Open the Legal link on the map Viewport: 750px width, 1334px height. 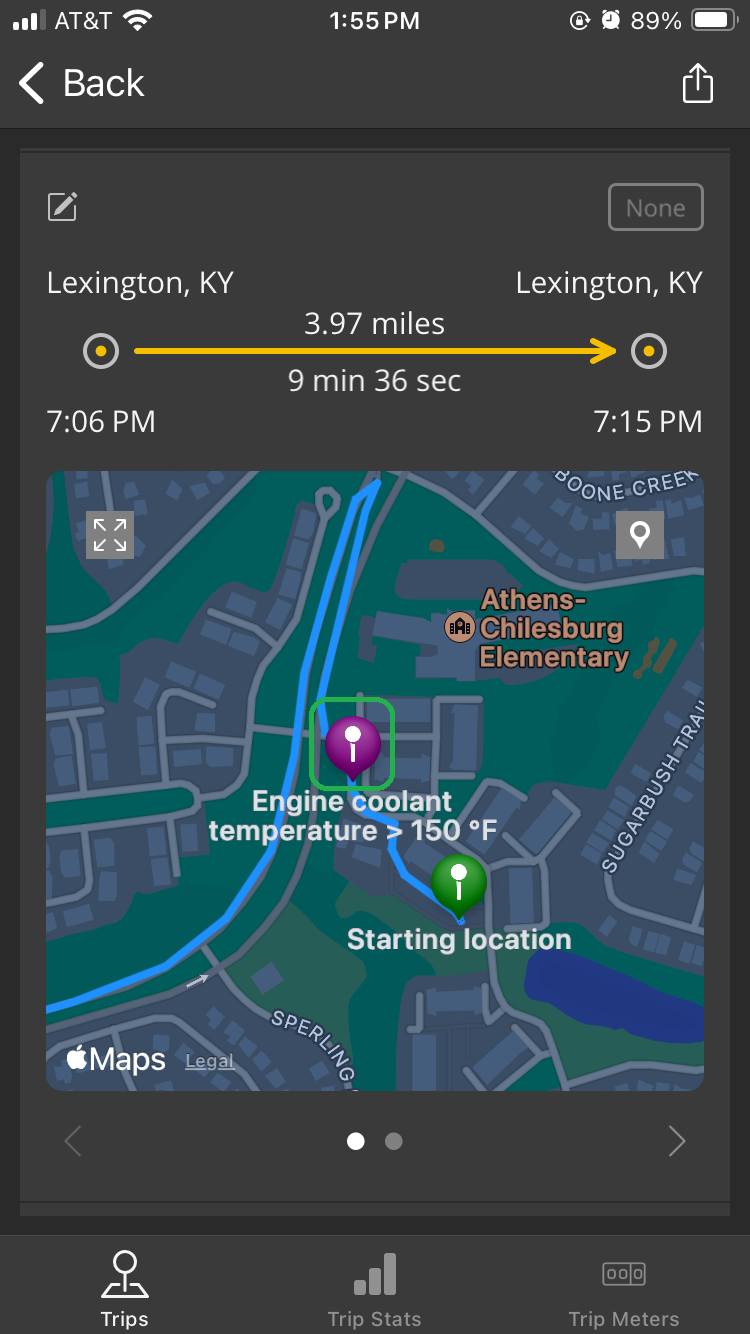tap(208, 1061)
